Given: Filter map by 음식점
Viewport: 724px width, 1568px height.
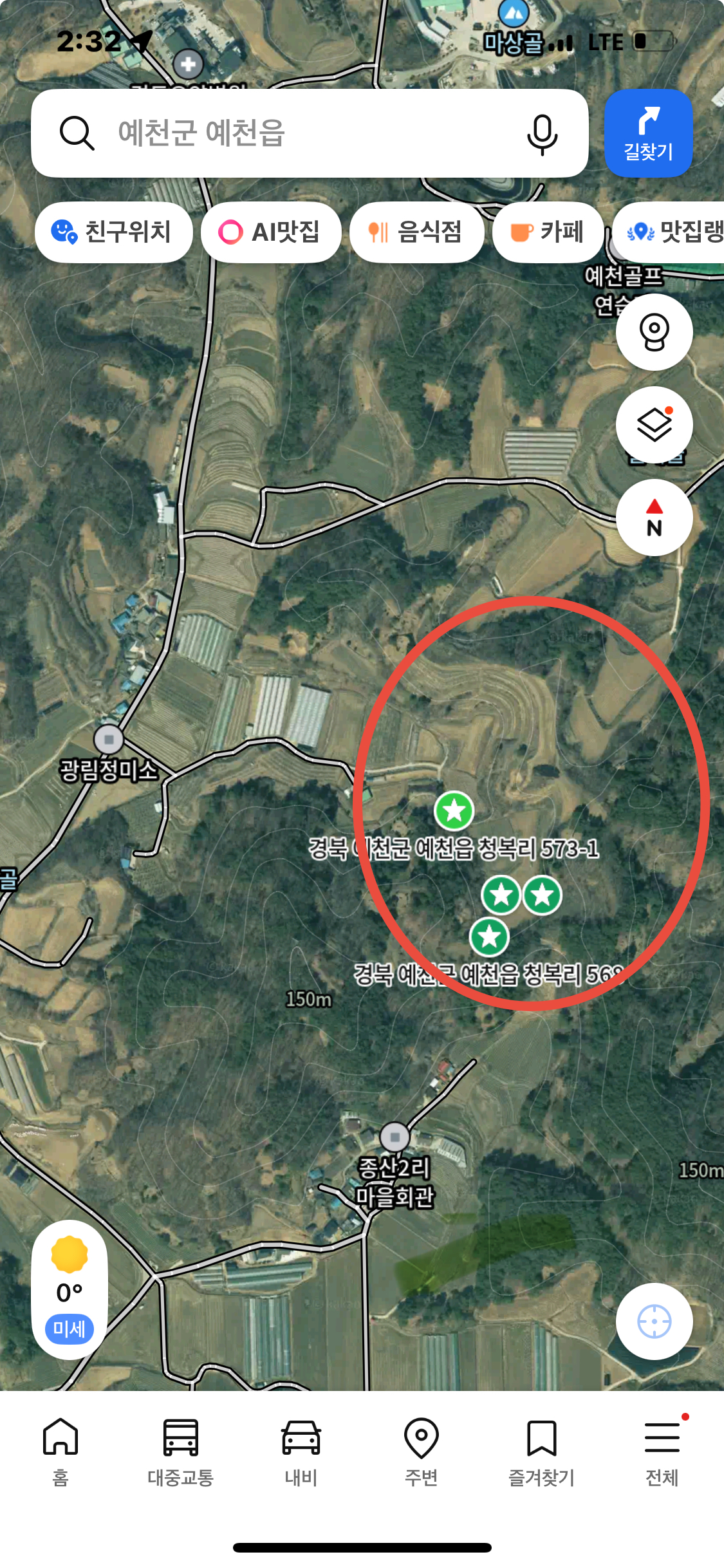Looking at the screenshot, I should coord(416,232).
